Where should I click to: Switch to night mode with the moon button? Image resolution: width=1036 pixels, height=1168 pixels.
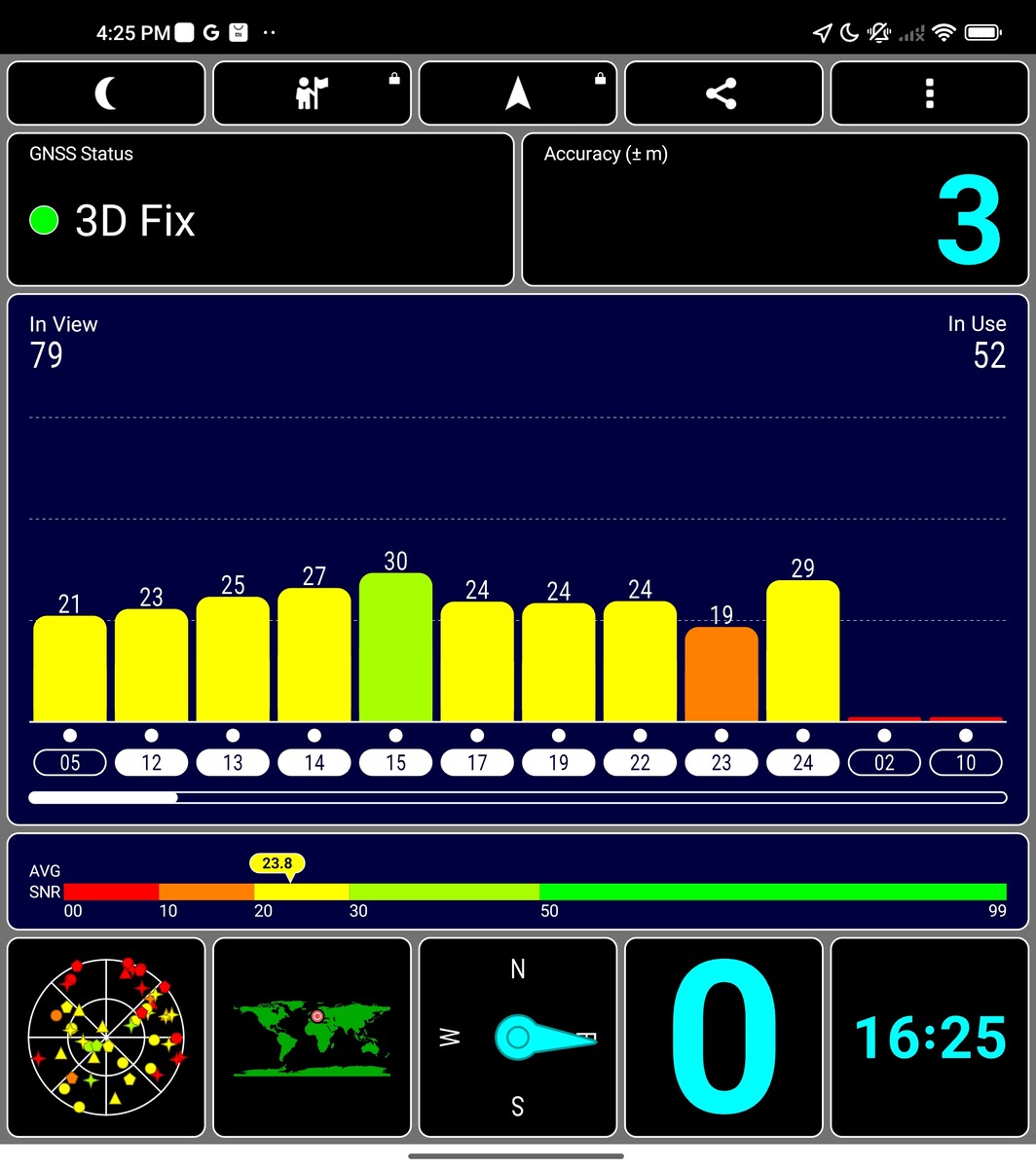tap(106, 93)
